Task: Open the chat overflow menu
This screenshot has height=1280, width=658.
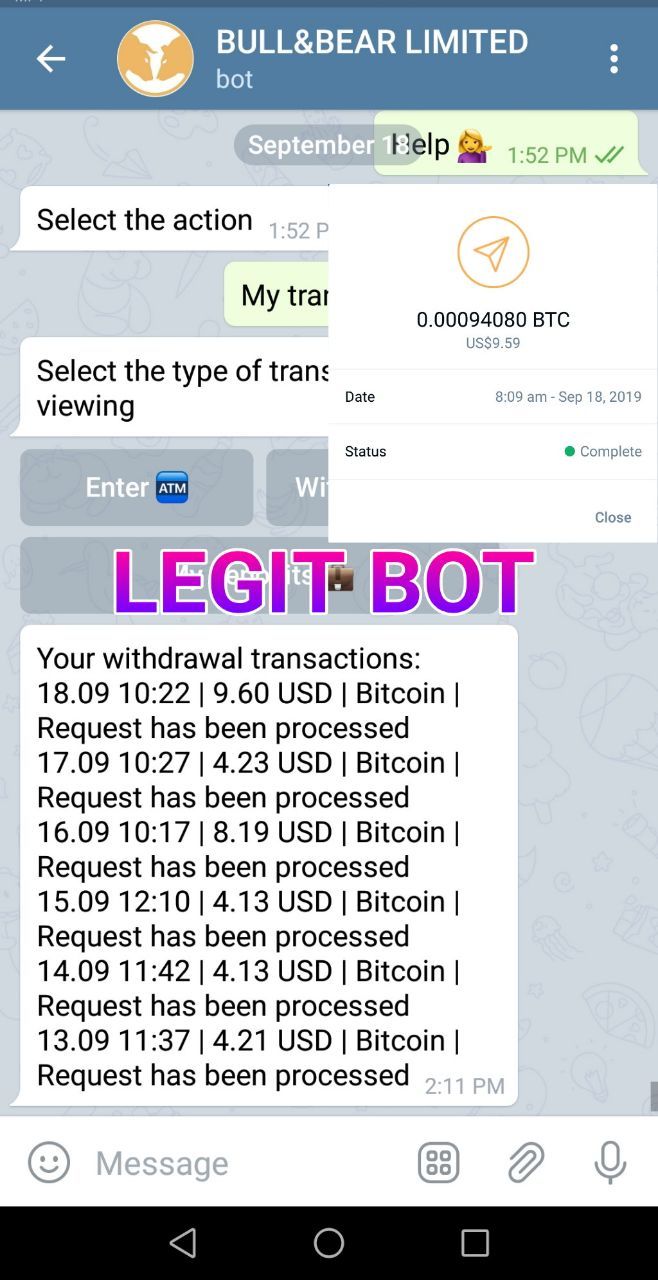Action: [614, 59]
